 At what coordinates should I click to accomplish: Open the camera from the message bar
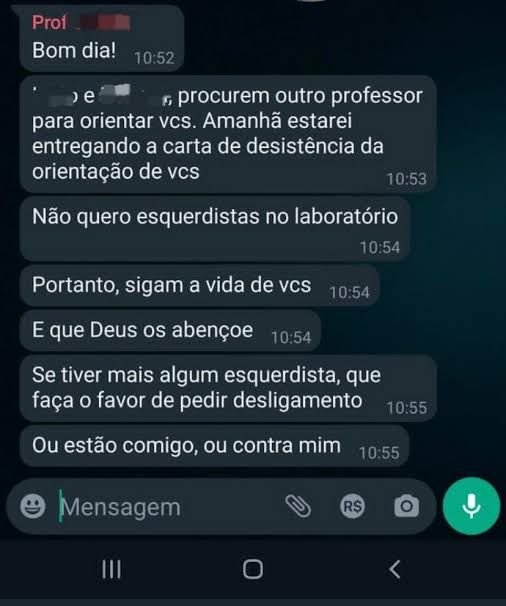tap(406, 506)
